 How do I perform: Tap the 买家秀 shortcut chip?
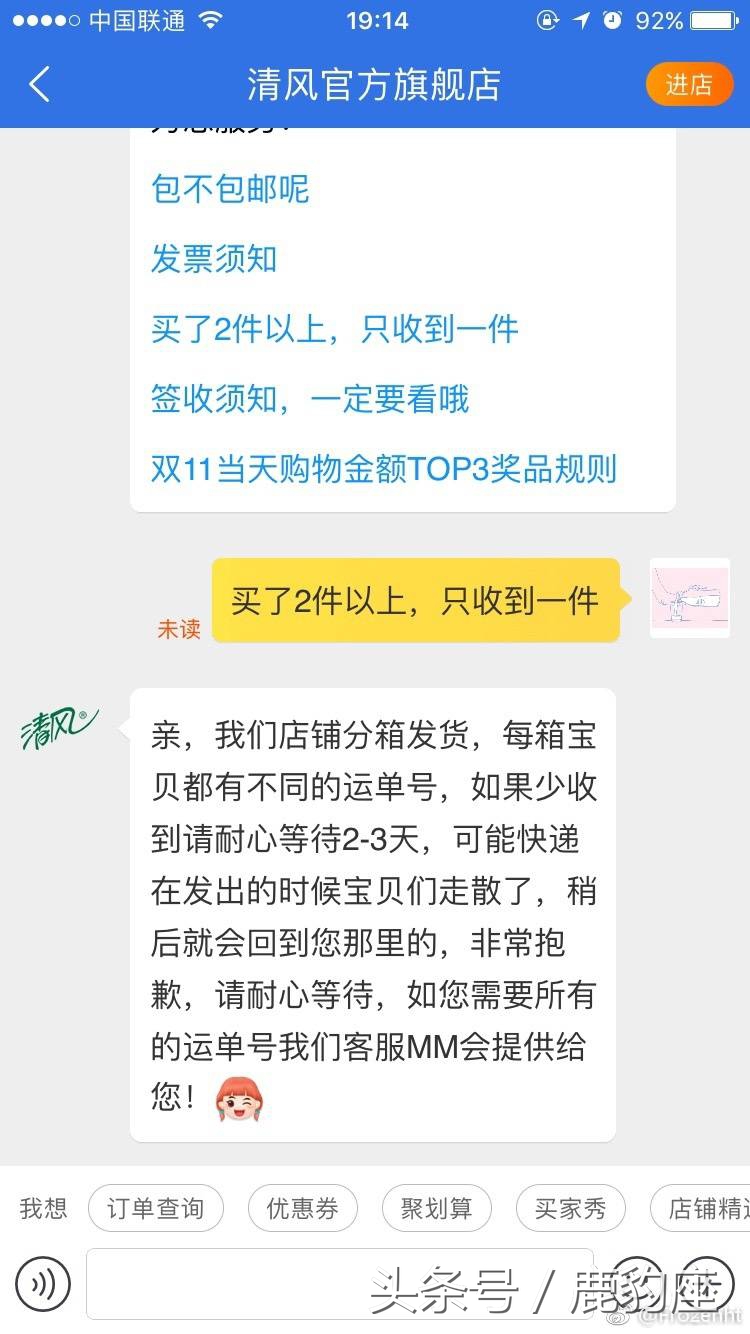point(570,1208)
